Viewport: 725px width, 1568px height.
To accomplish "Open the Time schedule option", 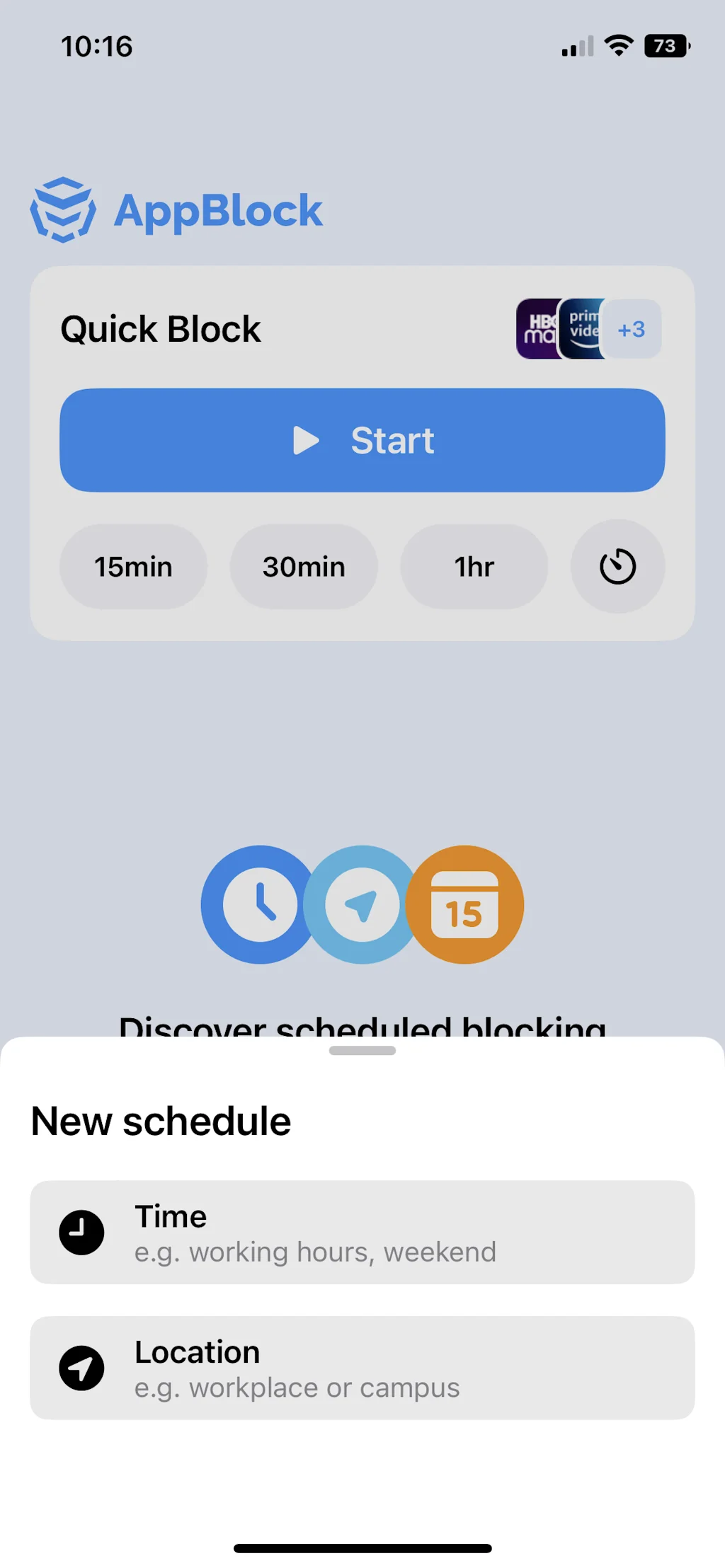I will pyautogui.click(x=362, y=1232).
